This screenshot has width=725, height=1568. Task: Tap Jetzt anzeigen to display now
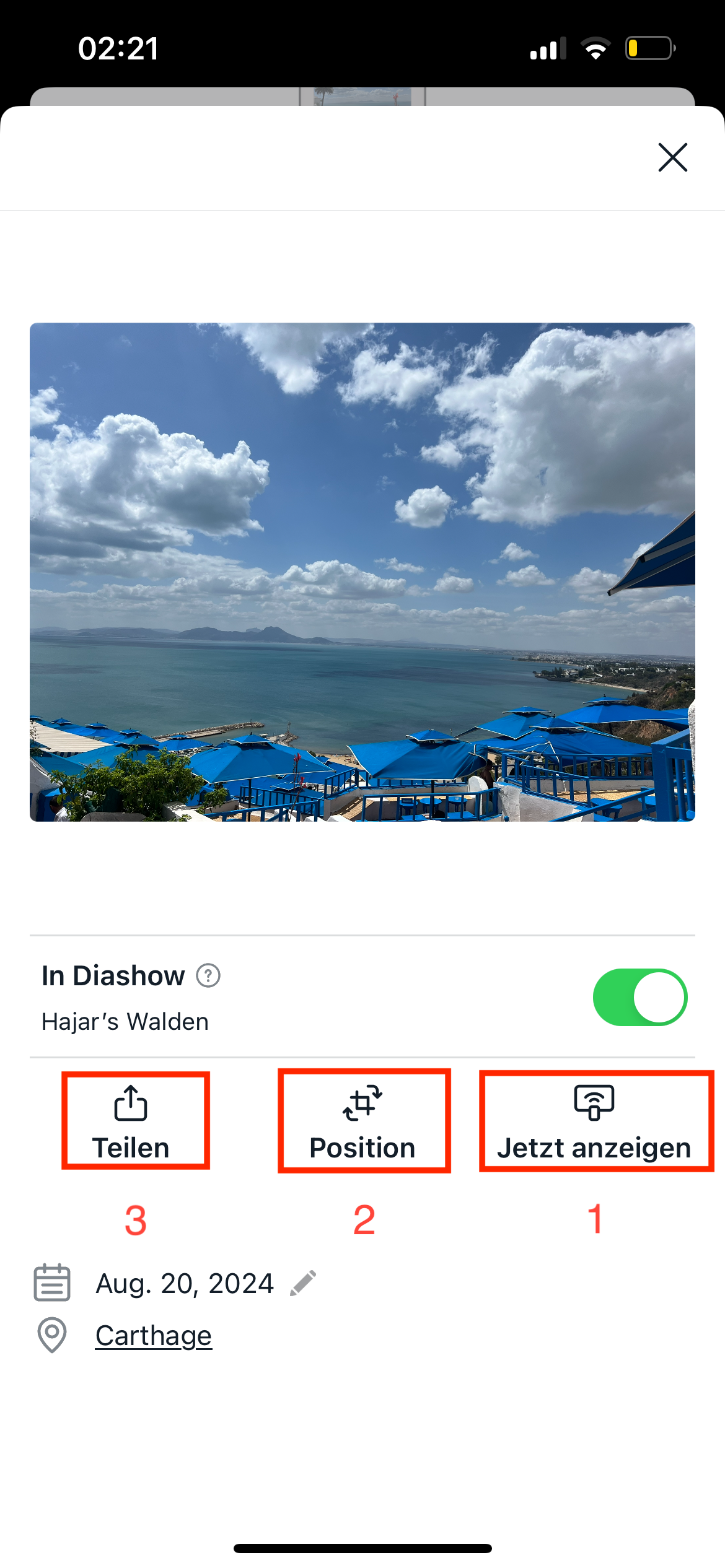click(x=594, y=1122)
